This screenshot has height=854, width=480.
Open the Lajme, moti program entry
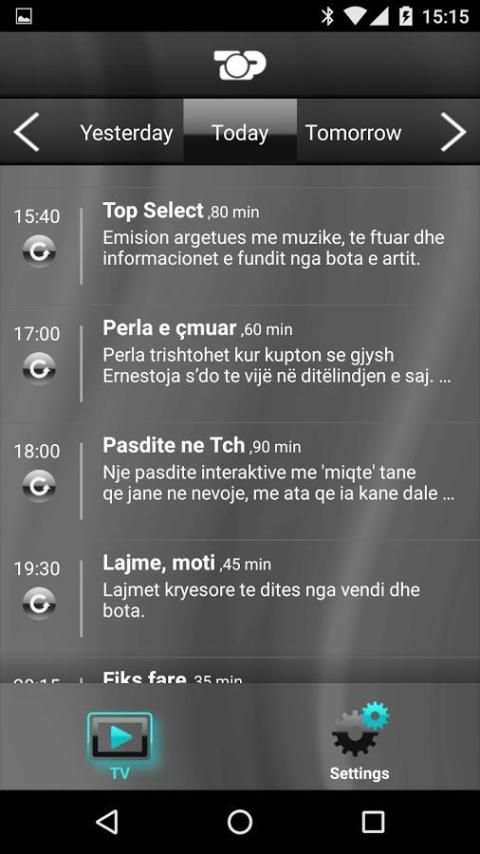coord(240,599)
